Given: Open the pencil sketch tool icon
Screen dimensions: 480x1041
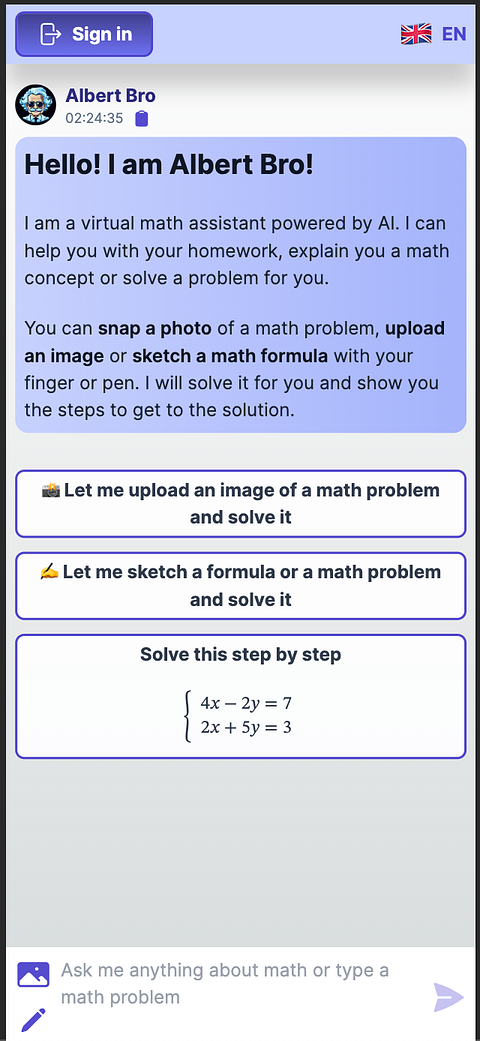Looking at the screenshot, I should click(x=33, y=1019).
